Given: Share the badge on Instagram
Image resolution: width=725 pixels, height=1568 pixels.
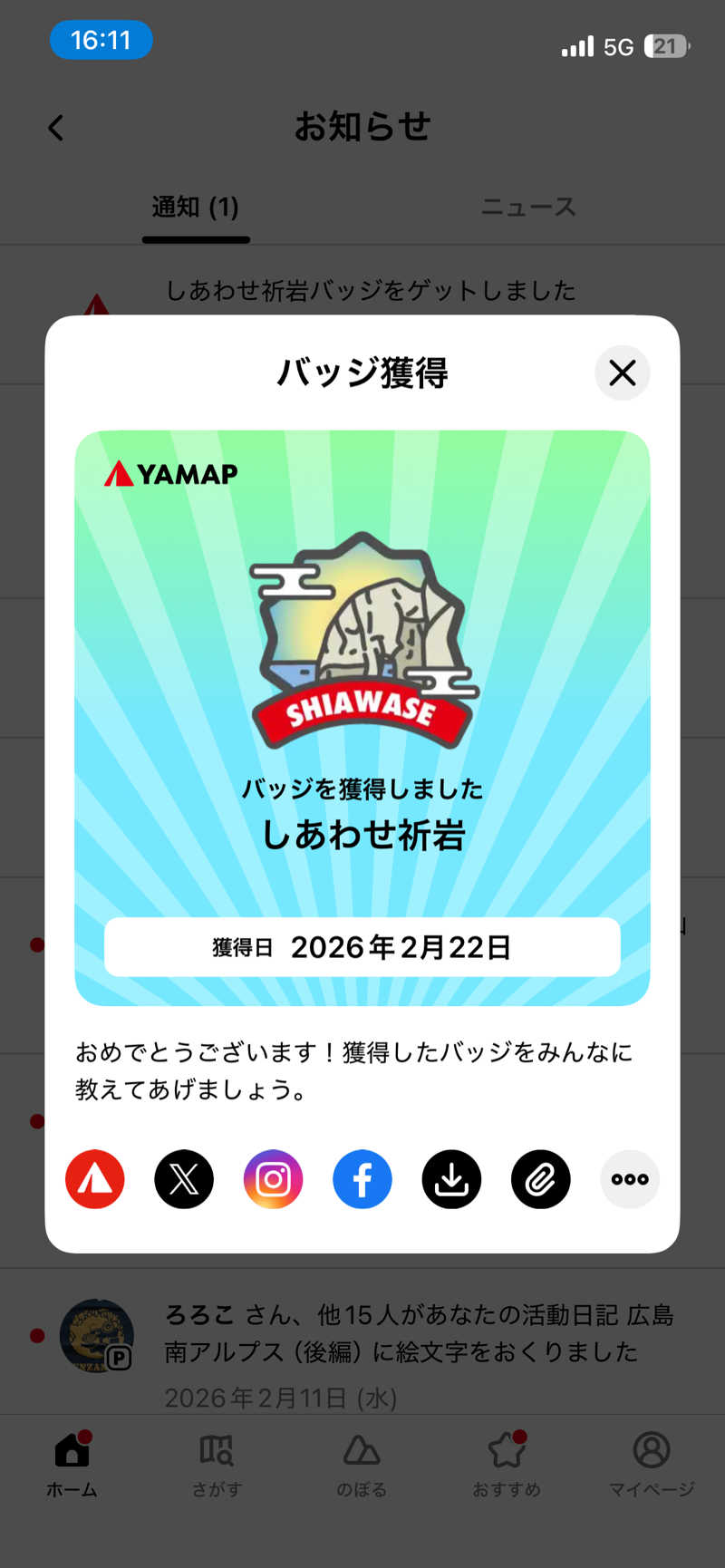Looking at the screenshot, I should point(273,1179).
